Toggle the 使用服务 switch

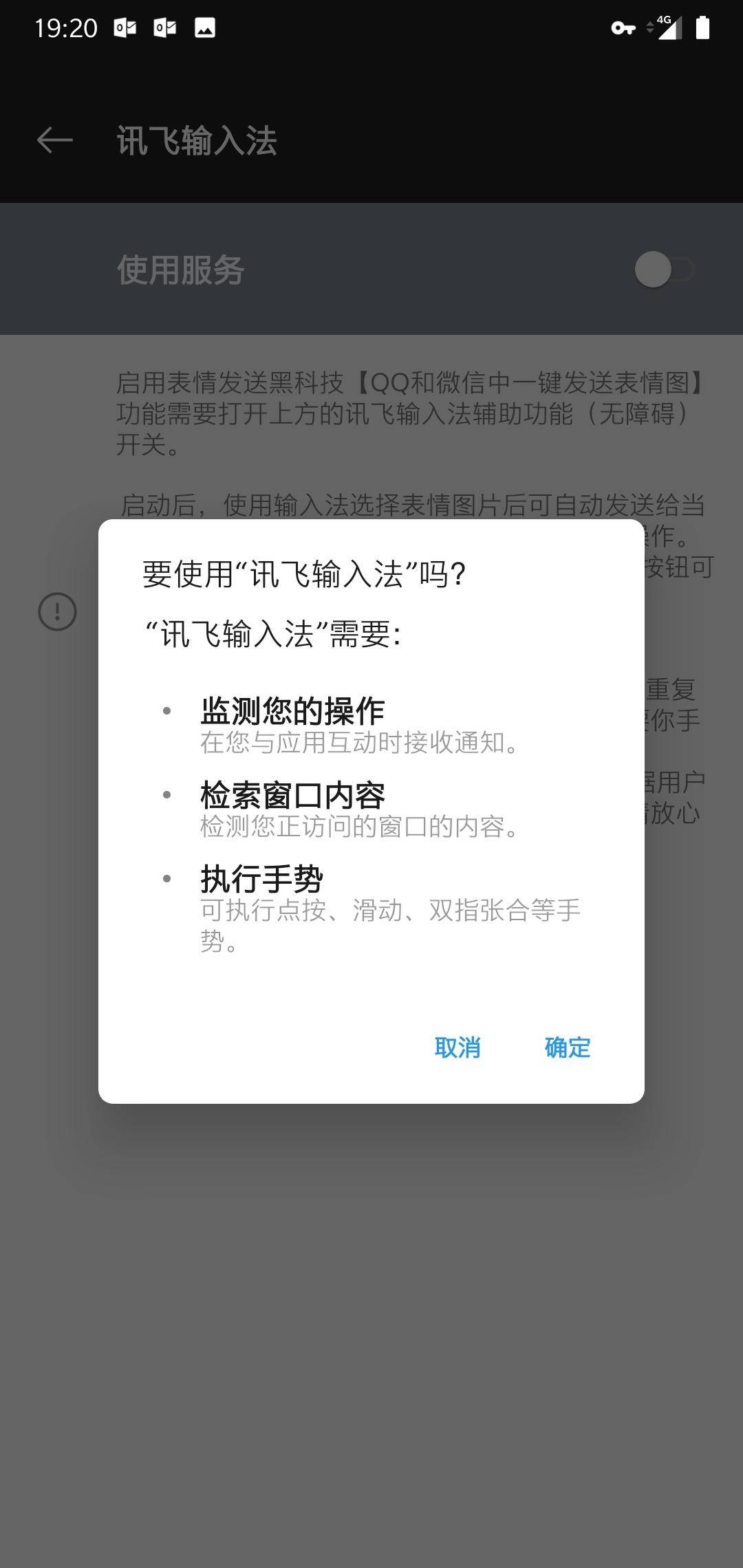[663, 270]
